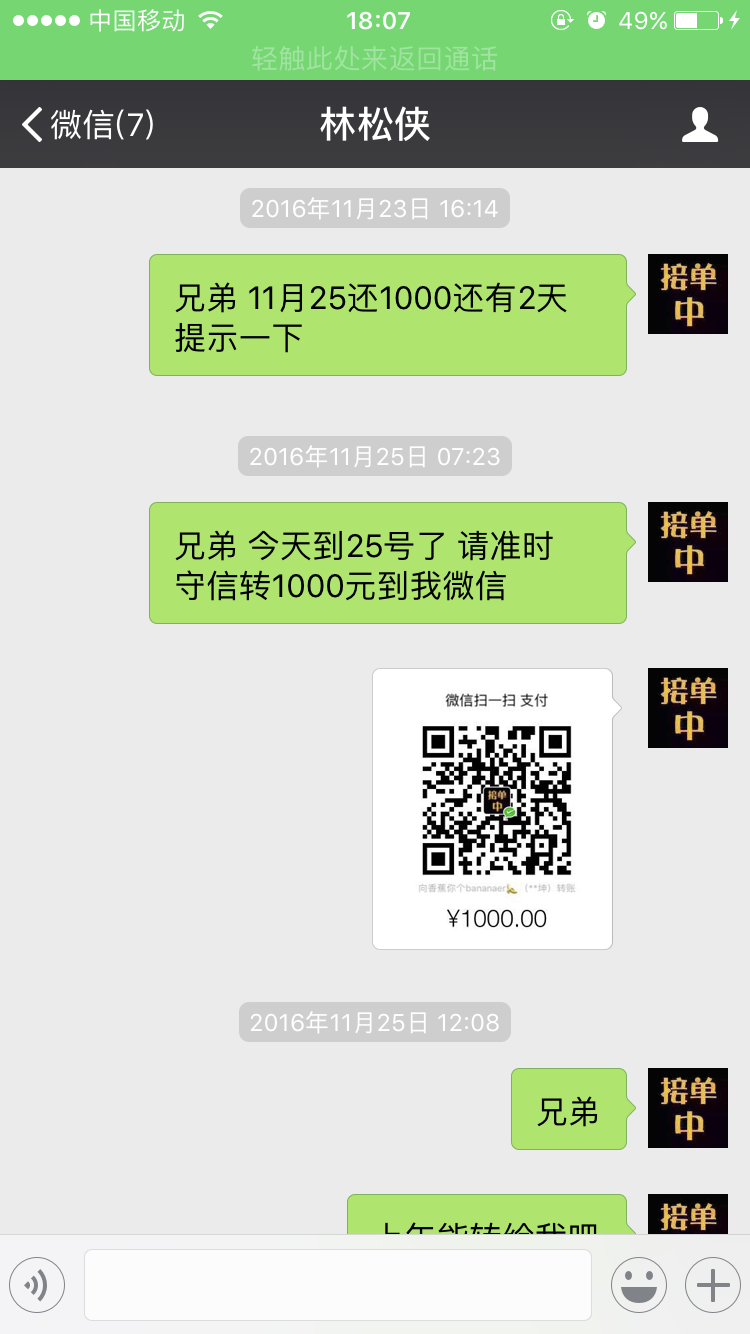Viewport: 750px width, 1334px height.
Task: Open the emoji sticker panel
Action: pos(638,1284)
